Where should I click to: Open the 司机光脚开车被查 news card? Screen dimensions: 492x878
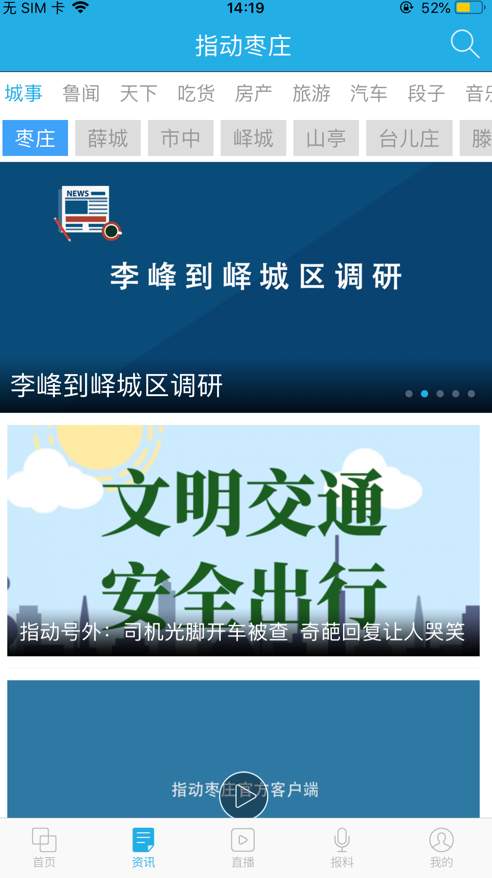[x=243, y=540]
